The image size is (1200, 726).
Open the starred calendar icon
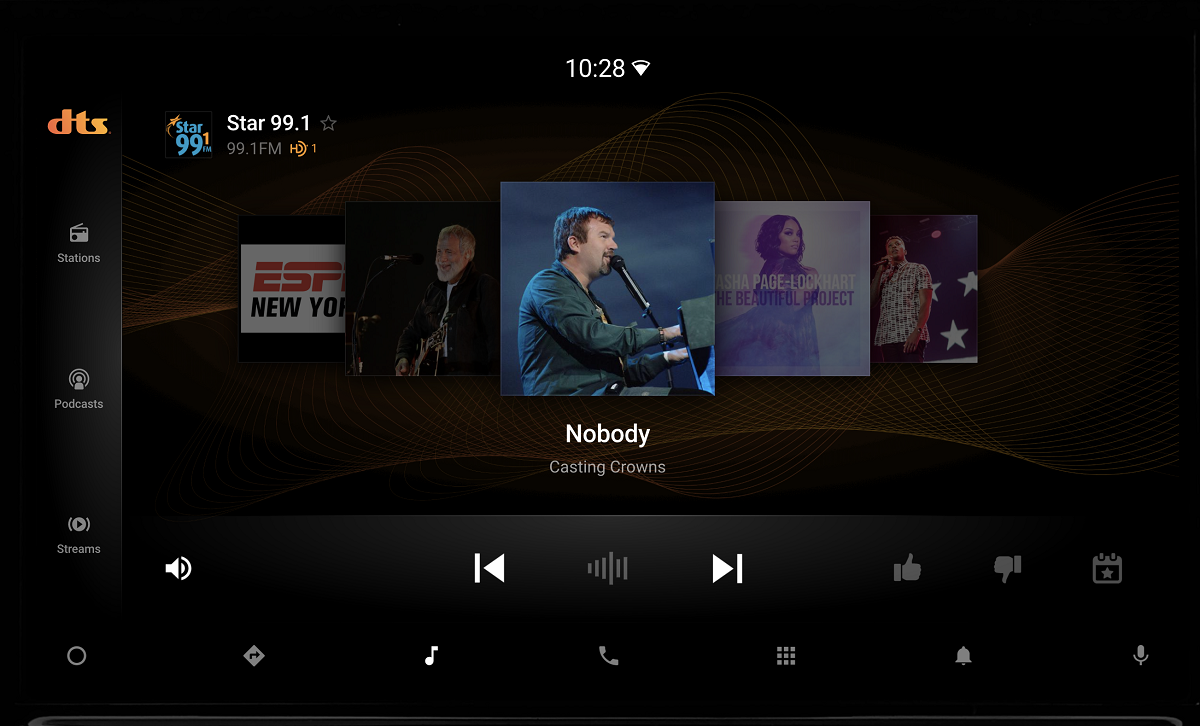point(1107,569)
